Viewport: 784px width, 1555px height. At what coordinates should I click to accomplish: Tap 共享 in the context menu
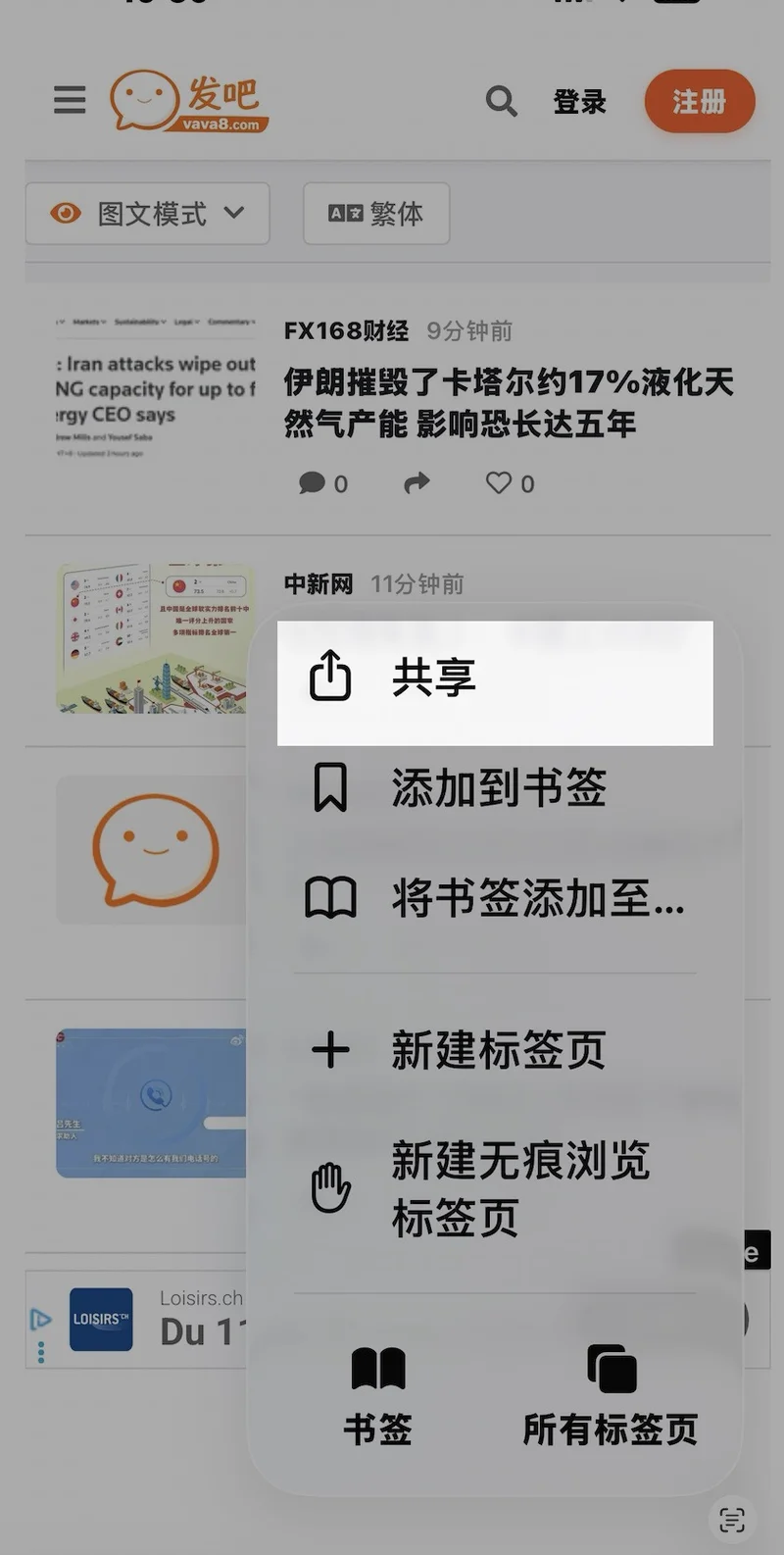click(x=495, y=678)
